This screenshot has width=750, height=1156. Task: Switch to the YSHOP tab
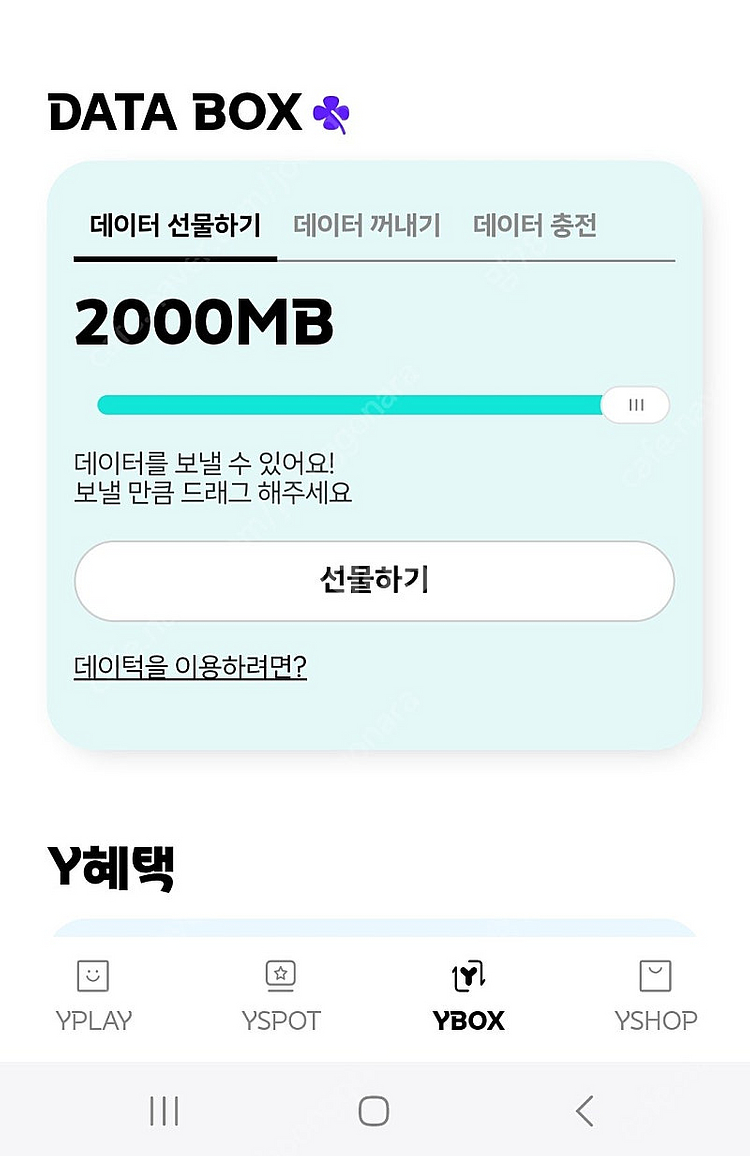coord(655,995)
